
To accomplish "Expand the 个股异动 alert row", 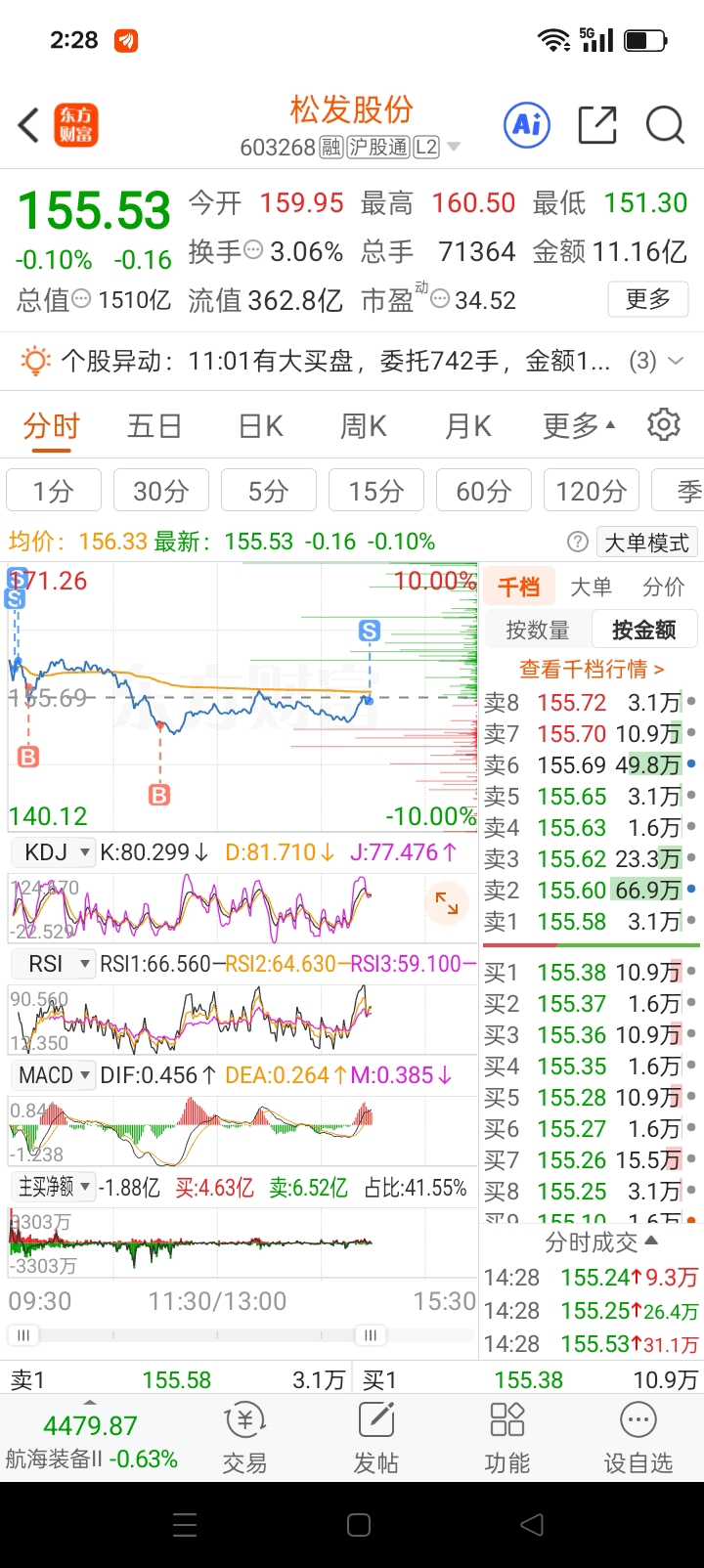I will coord(352,362).
